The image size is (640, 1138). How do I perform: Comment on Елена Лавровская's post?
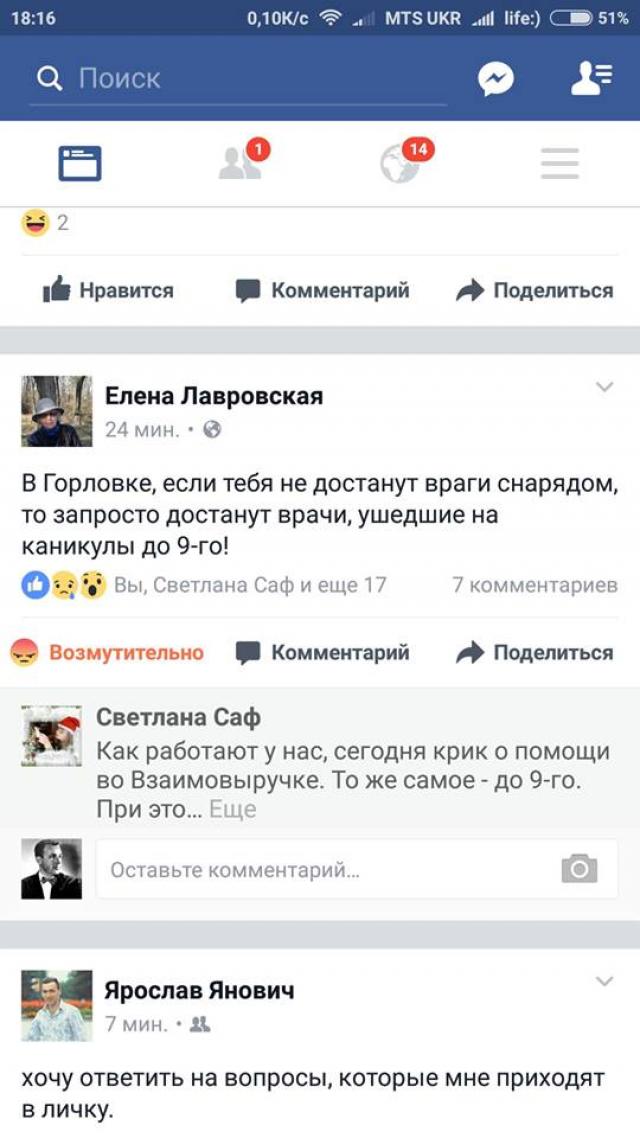click(x=322, y=653)
